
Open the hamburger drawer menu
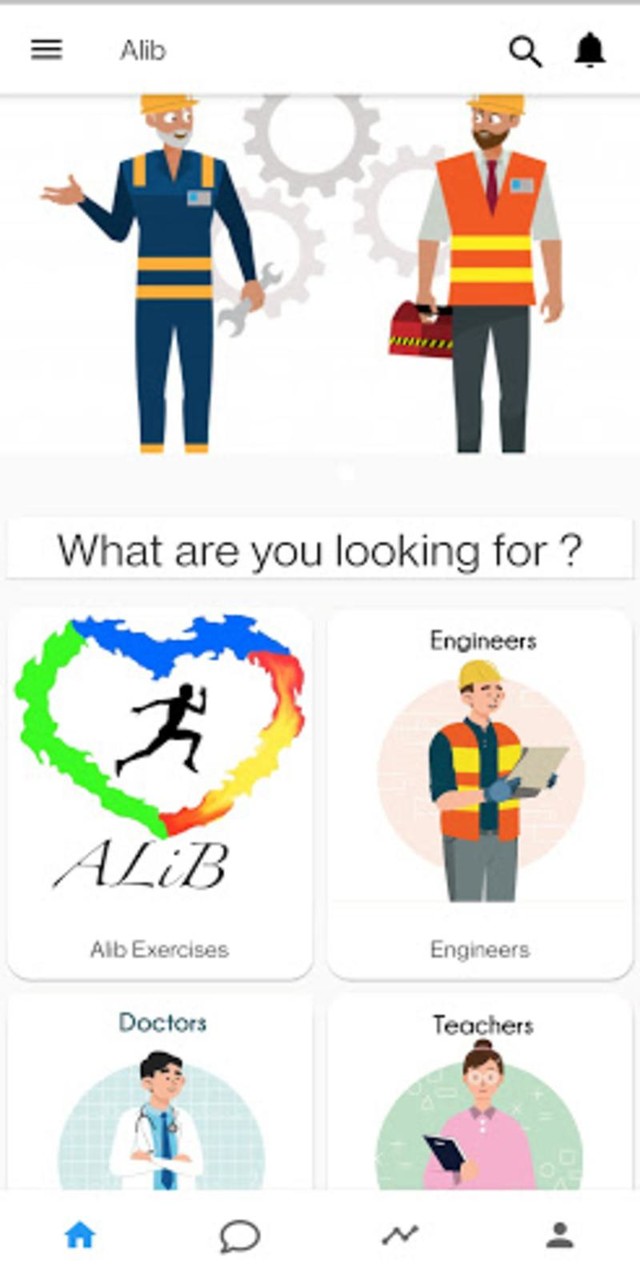click(x=46, y=50)
